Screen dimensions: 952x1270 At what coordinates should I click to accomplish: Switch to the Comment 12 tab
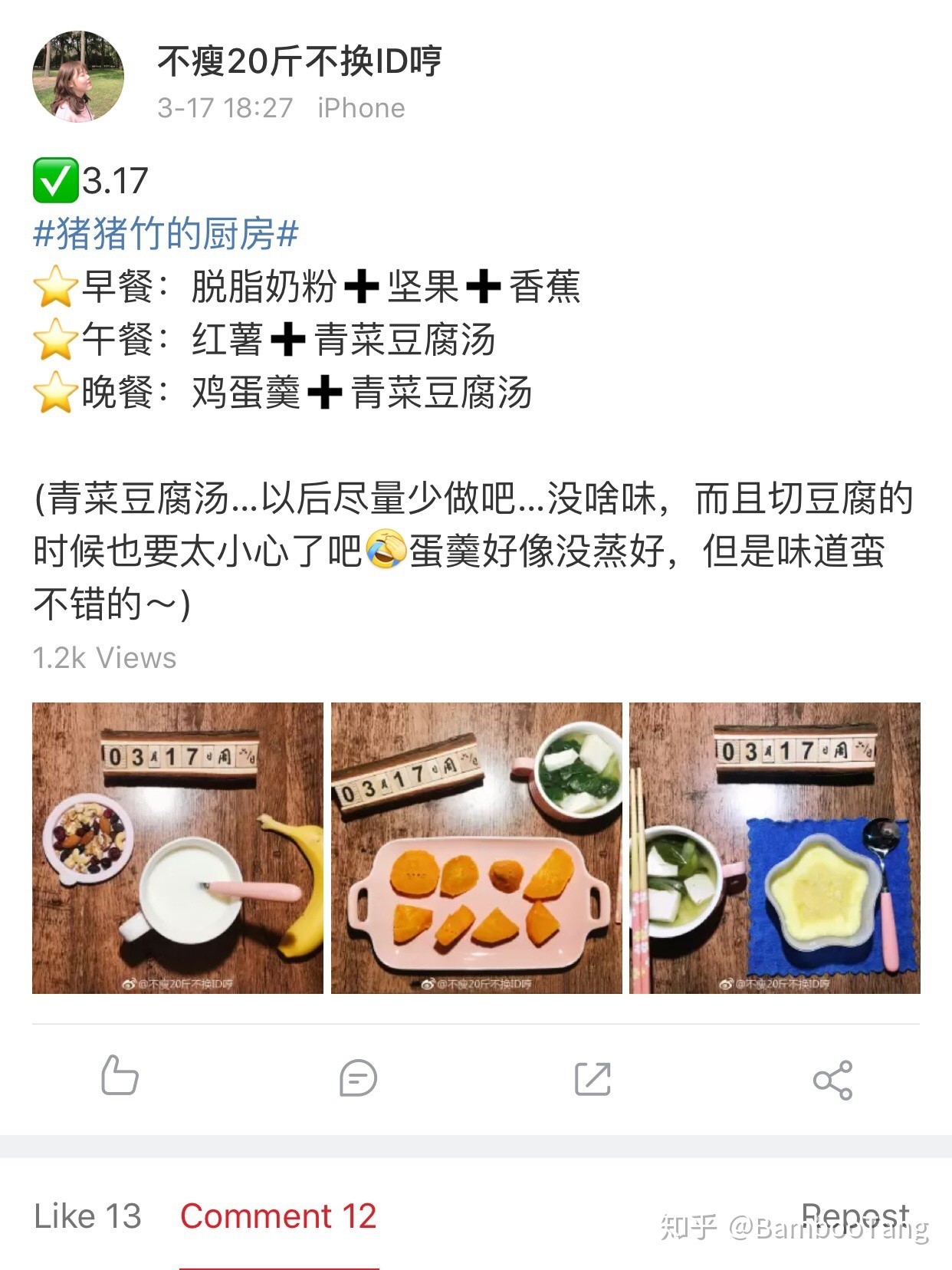tap(278, 1216)
